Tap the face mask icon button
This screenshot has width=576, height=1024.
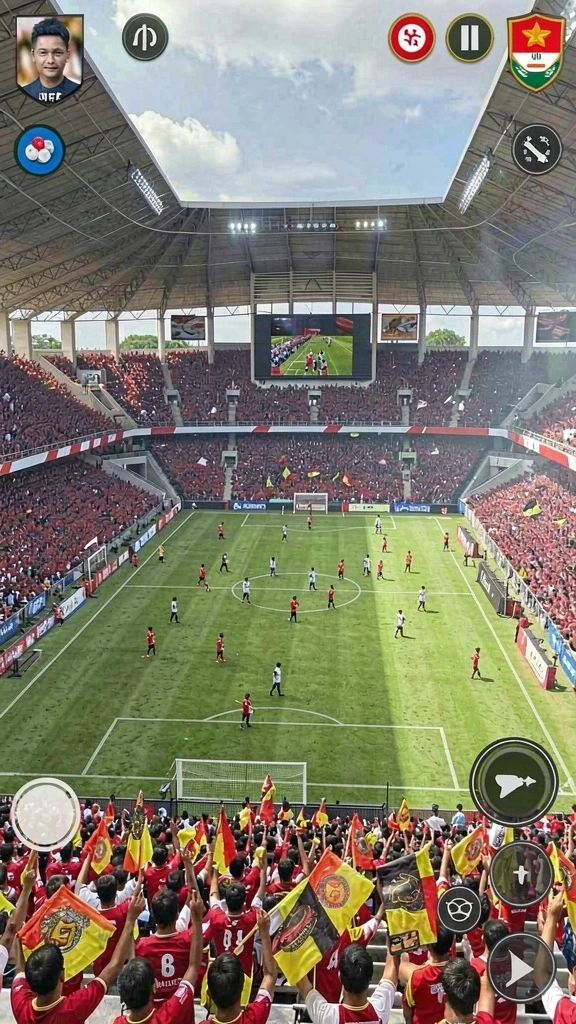point(460,909)
